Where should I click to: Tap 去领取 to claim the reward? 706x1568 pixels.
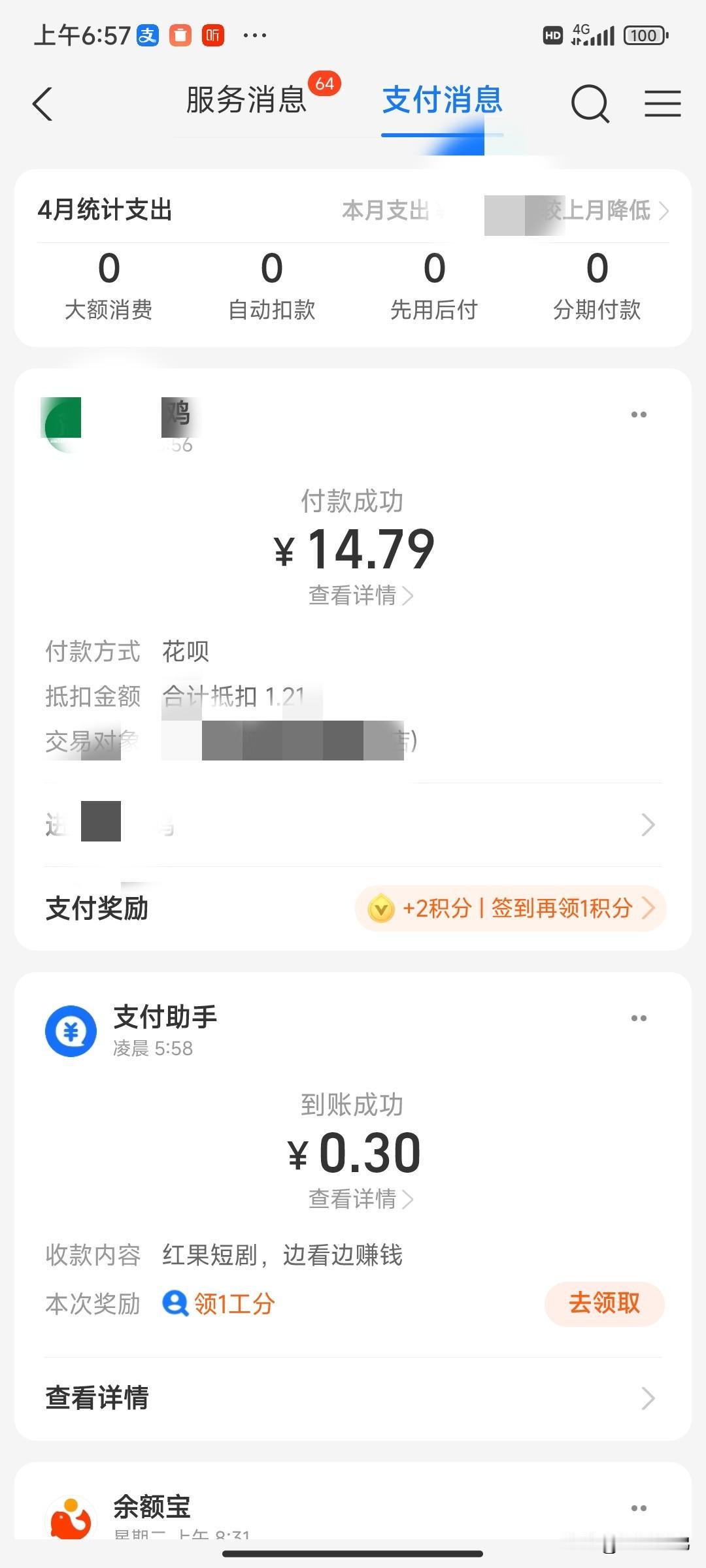(604, 1304)
